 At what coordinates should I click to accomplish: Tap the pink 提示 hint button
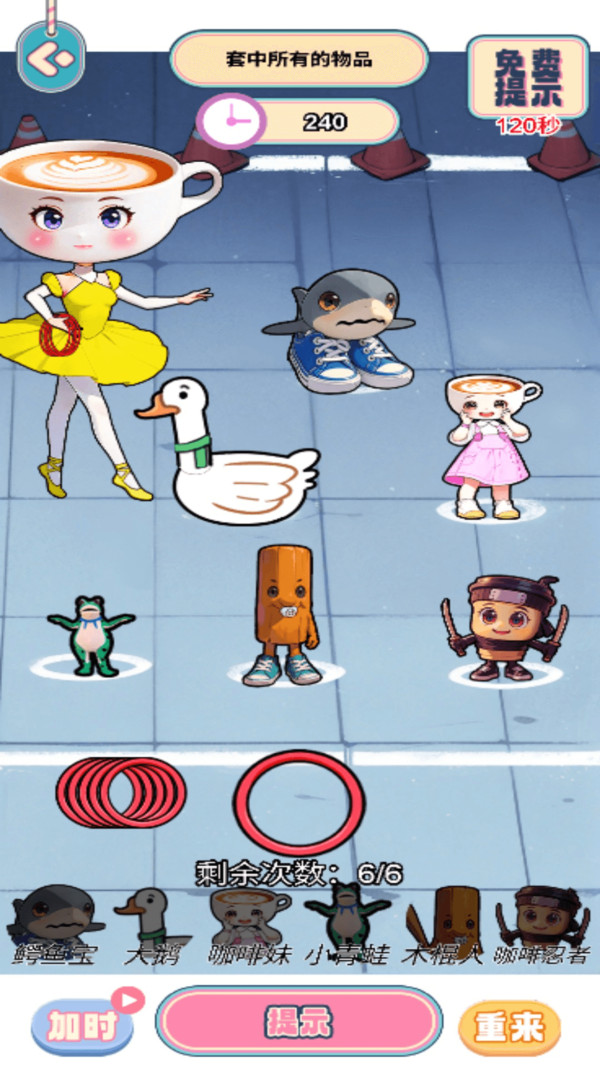[x=298, y=1022]
